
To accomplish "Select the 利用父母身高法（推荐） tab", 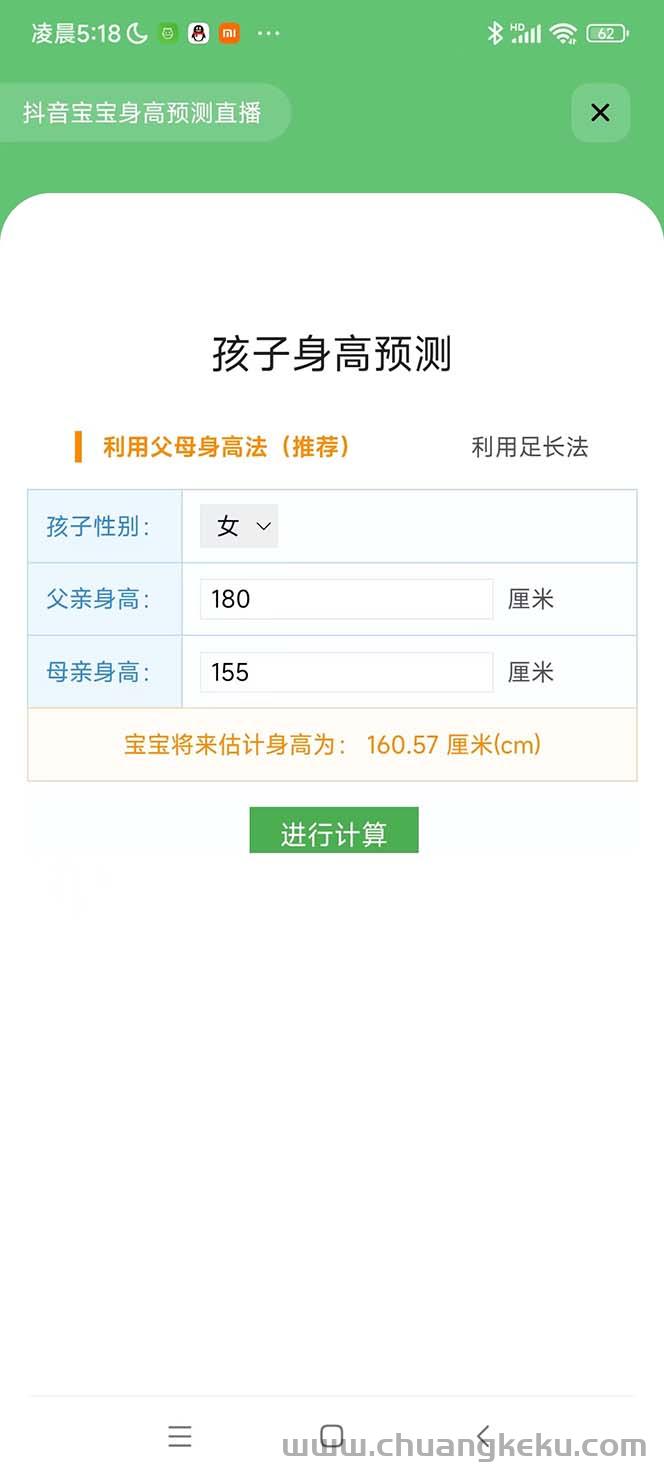I will click(227, 447).
